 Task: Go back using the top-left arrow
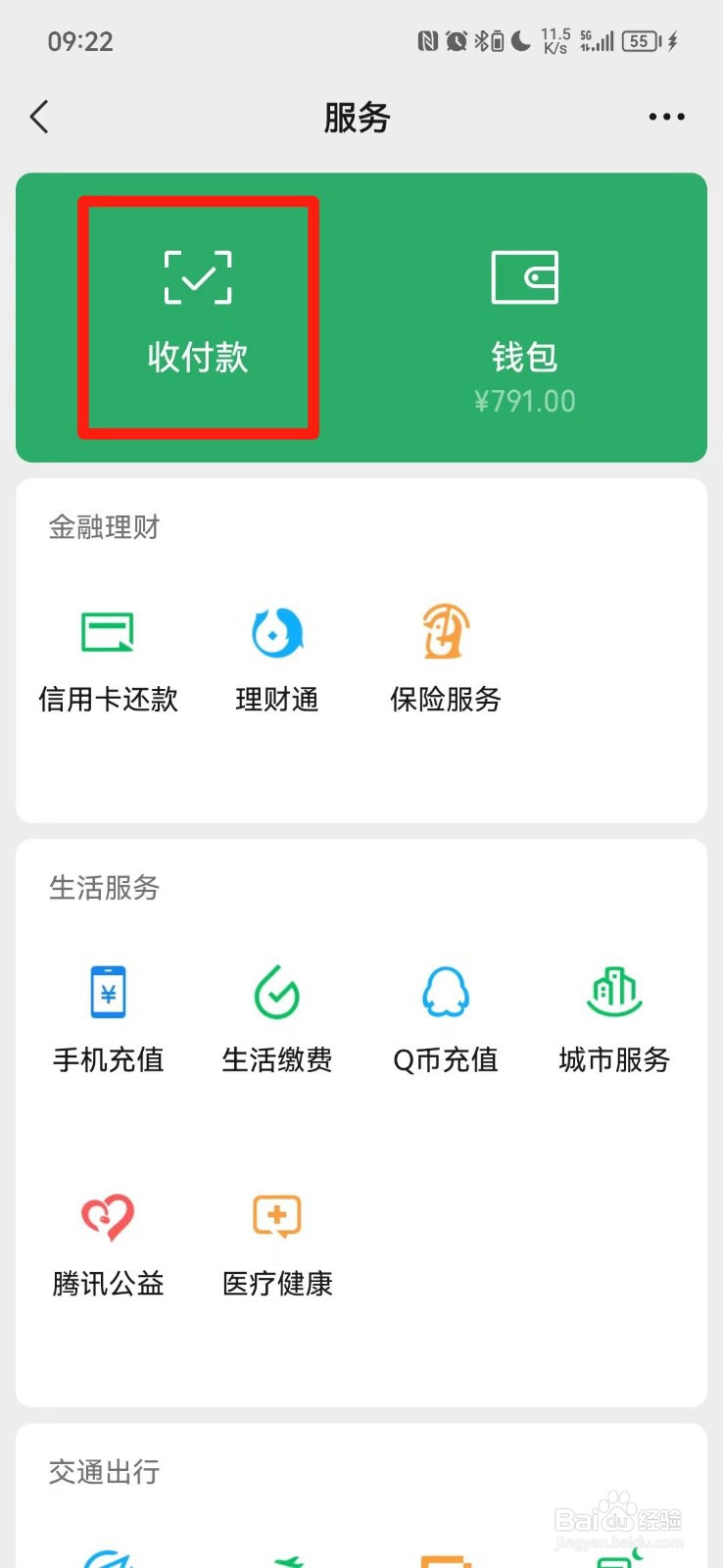[39, 118]
